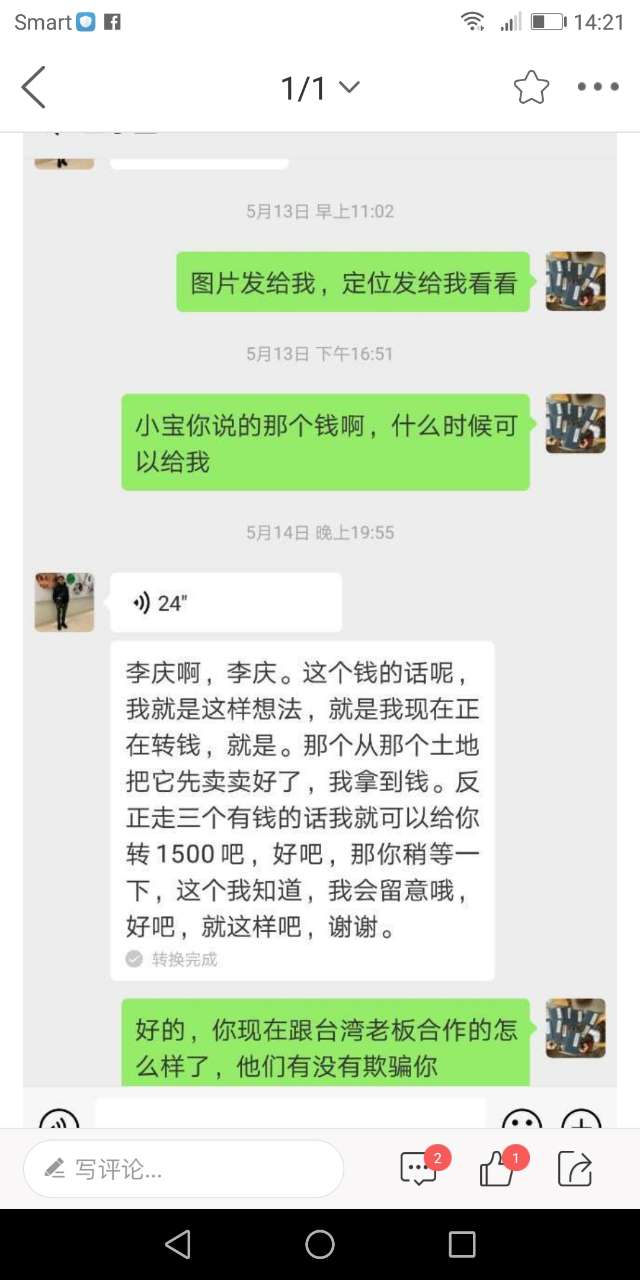Like the post with thumbs-up icon

[x=498, y=1168]
